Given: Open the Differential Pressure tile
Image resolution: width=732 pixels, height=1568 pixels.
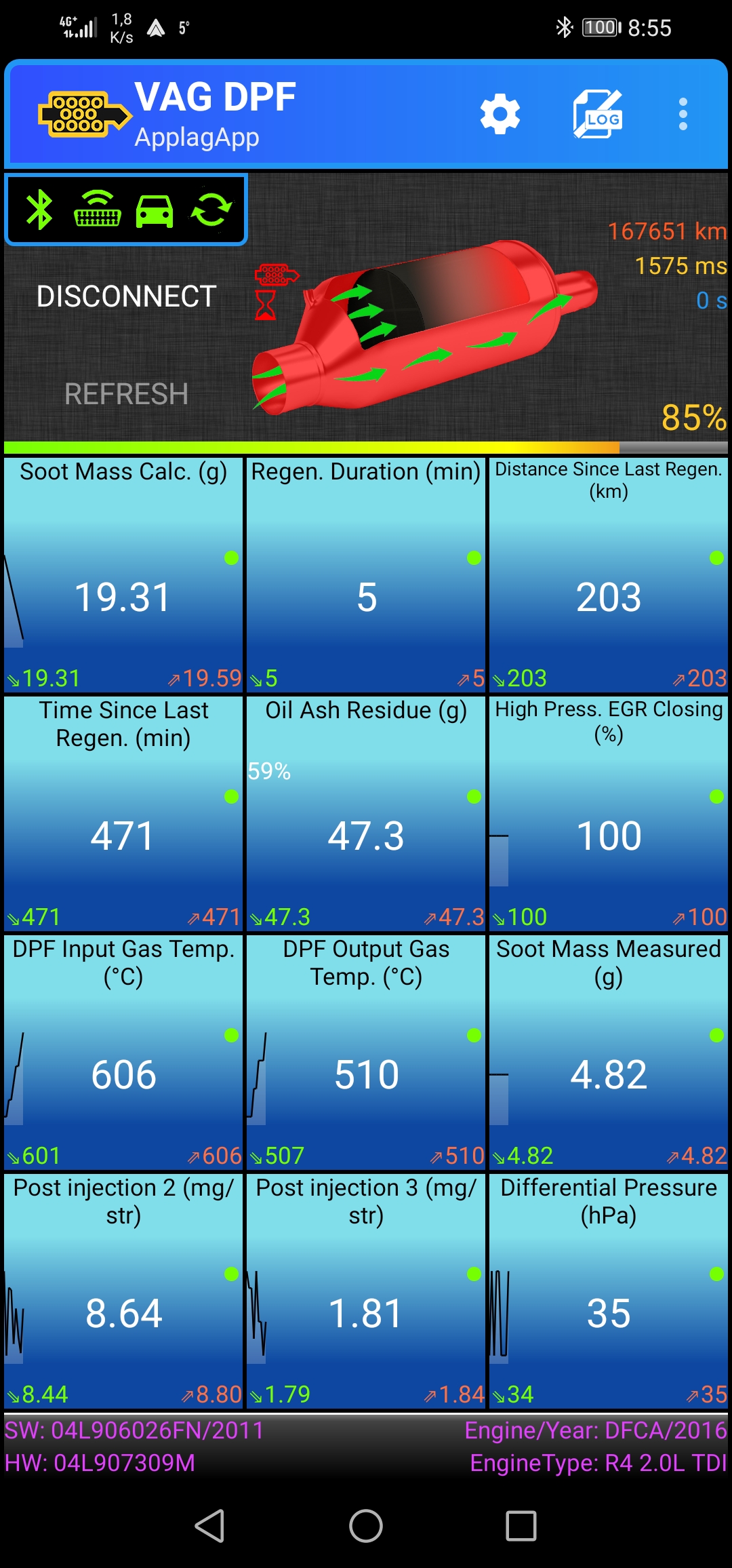Looking at the screenshot, I should 609,1291.
